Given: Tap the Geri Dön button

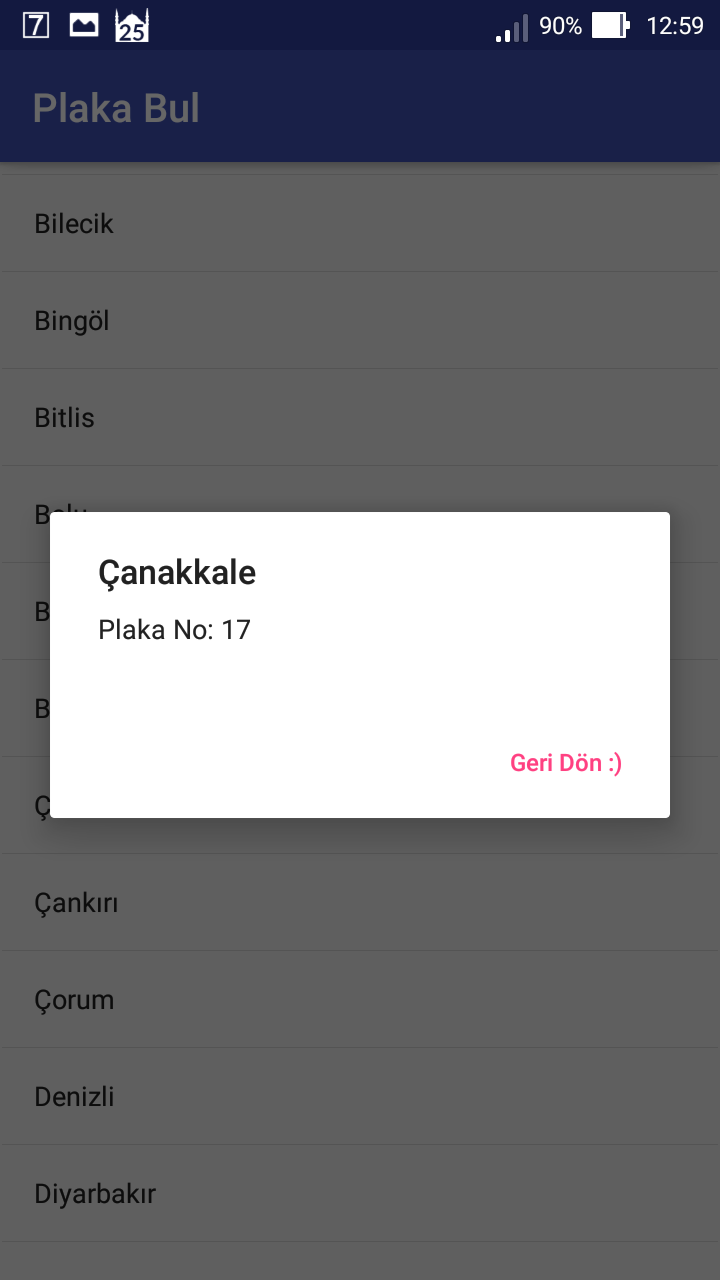Looking at the screenshot, I should click(x=566, y=763).
